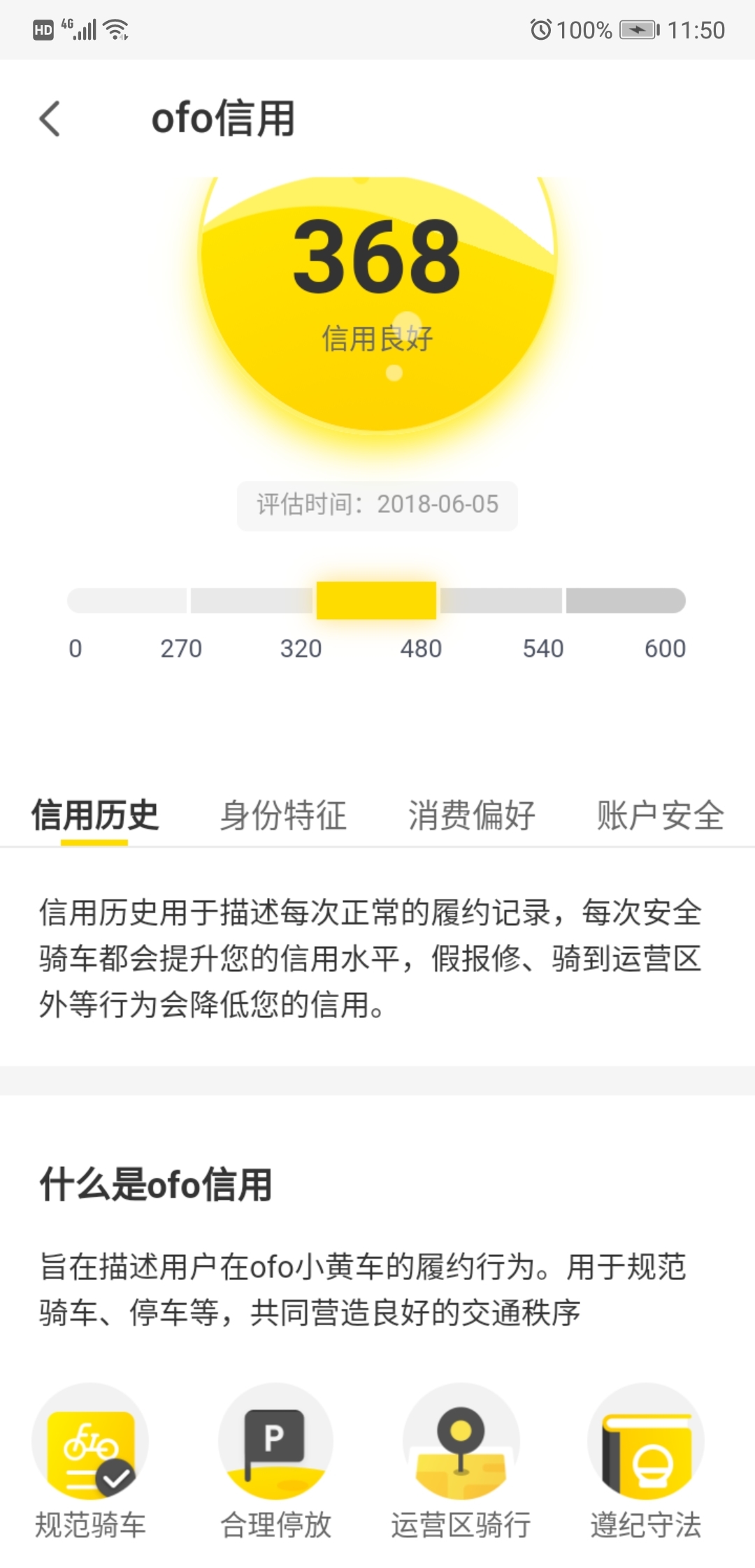Select the 信用历史 tab
Screen dimensions: 755x1568
point(95,815)
